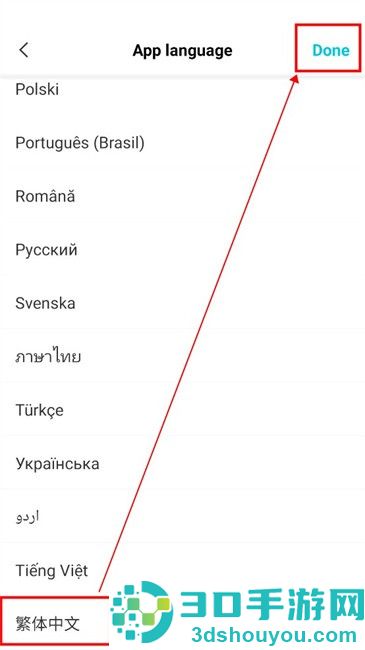The image size is (365, 650).
Task: Choose ภาษาไทย from the list
Action: pyautogui.click(x=182, y=357)
